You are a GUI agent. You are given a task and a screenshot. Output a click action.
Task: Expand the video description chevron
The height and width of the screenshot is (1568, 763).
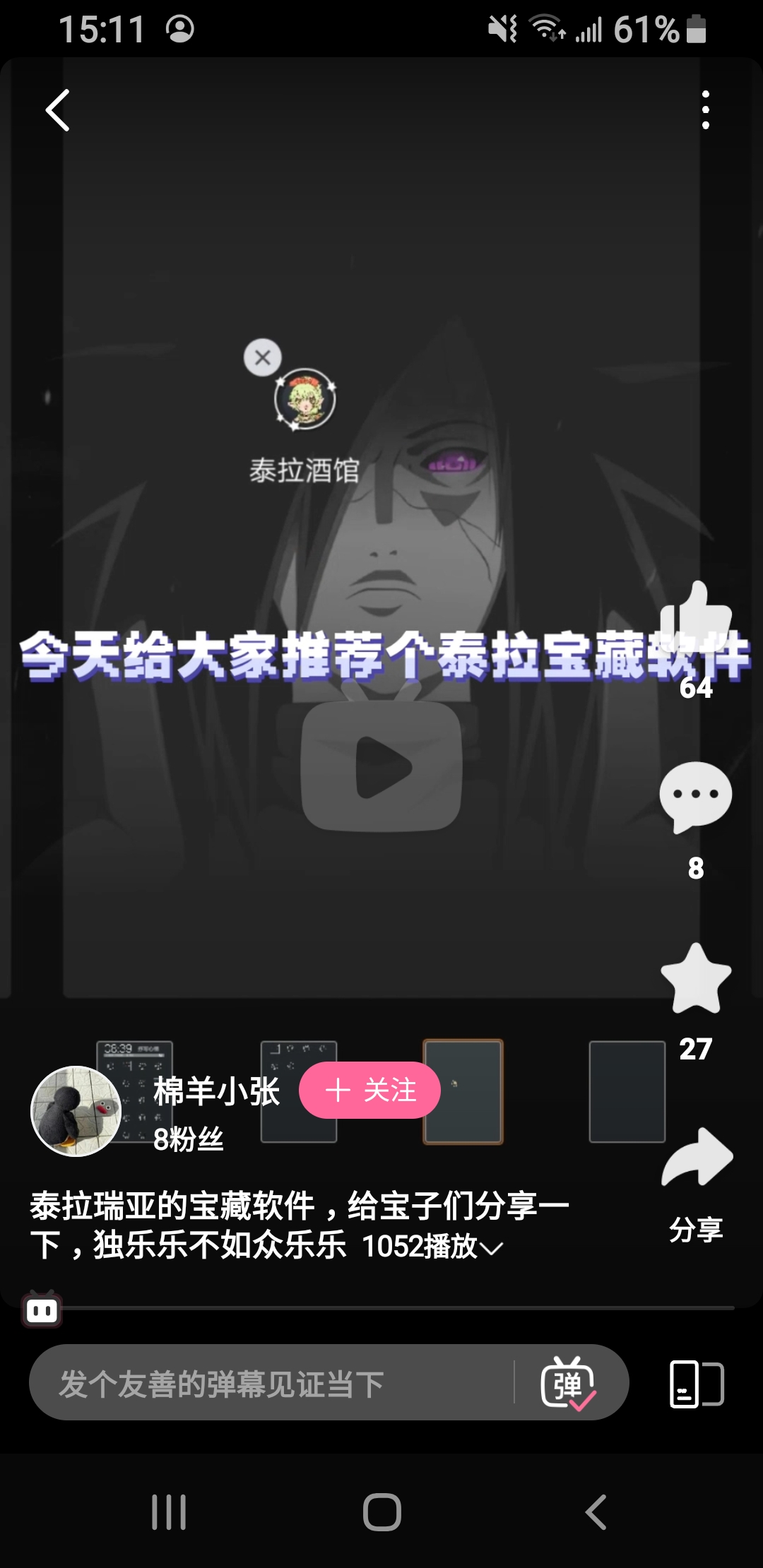pos(492,1248)
